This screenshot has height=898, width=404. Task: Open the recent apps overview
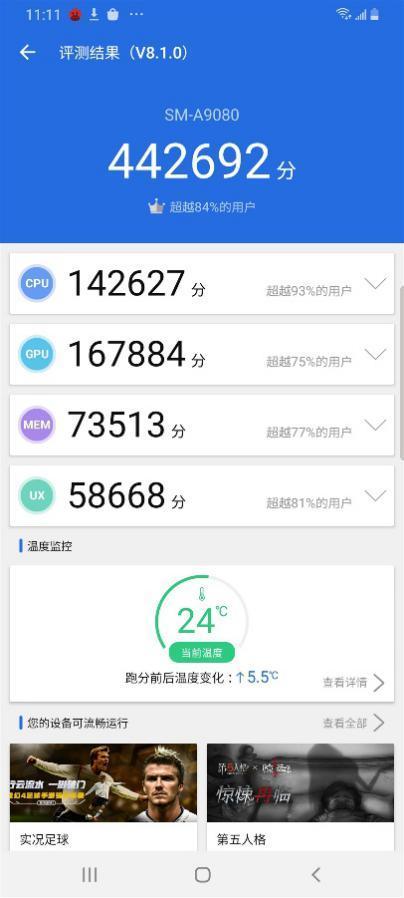point(89,875)
